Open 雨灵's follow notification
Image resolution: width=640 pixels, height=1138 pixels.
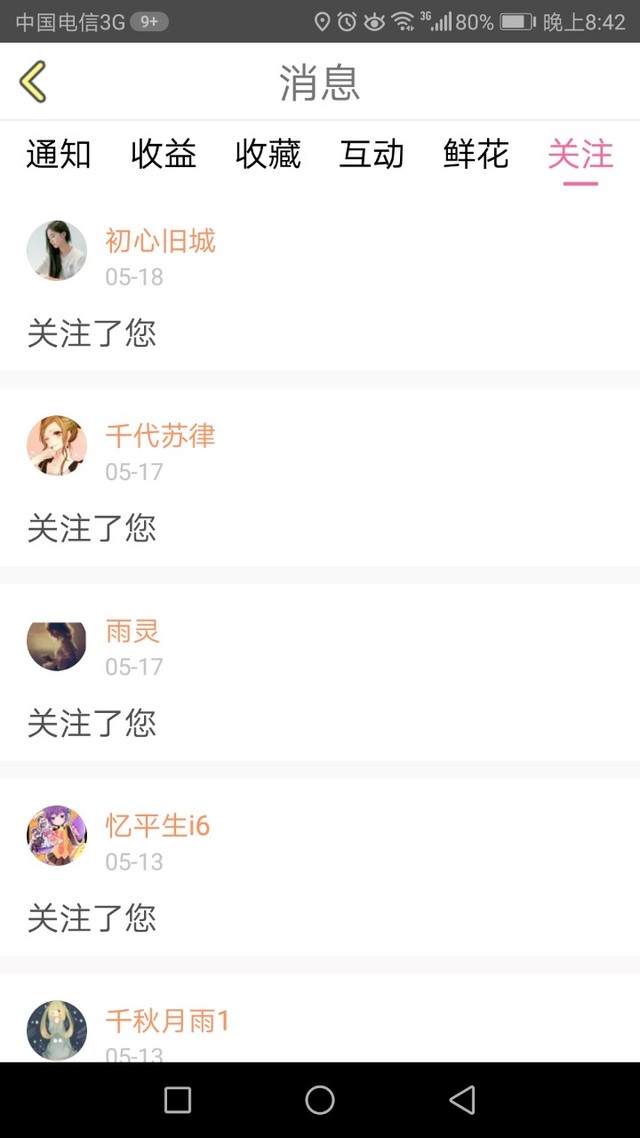(320, 673)
